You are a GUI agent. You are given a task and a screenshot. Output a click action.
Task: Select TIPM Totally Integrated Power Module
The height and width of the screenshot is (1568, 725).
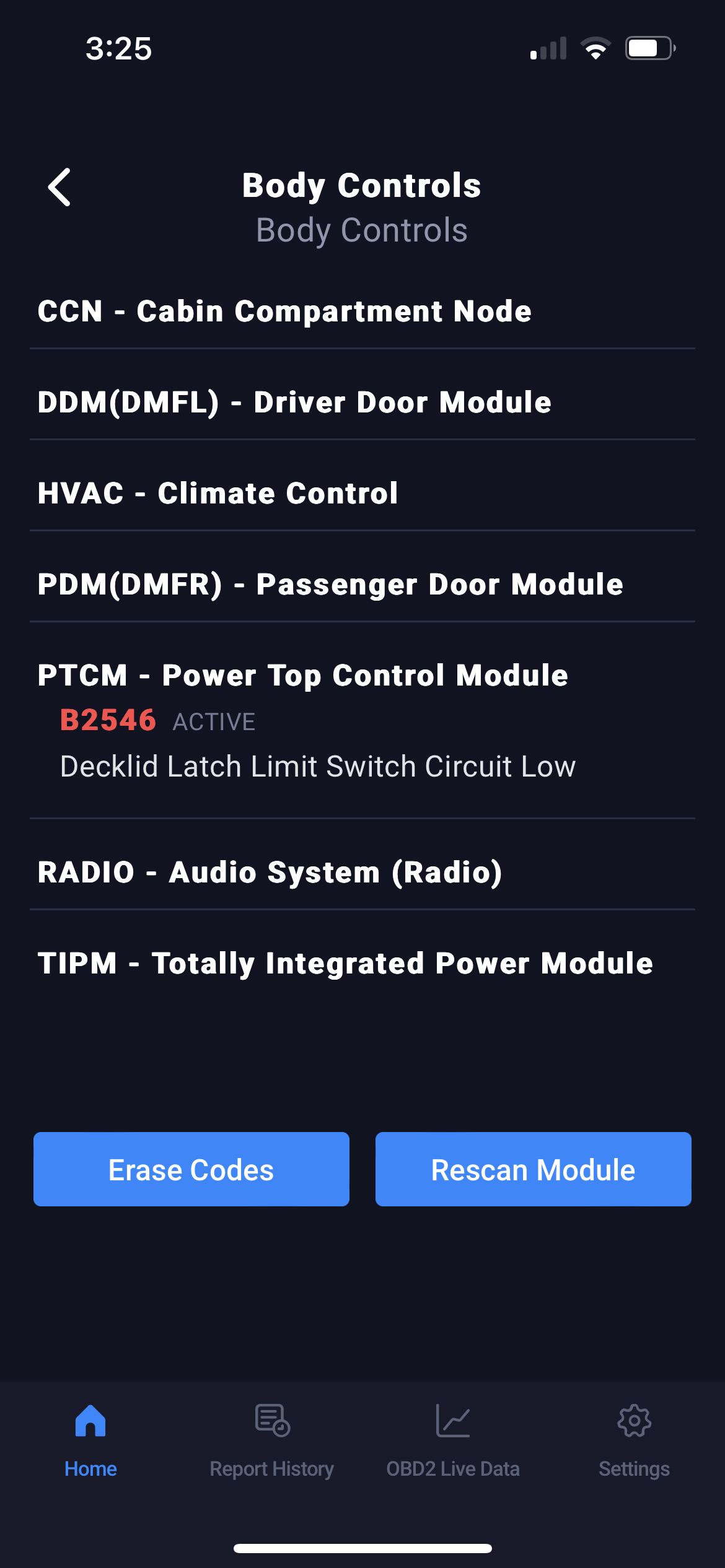[x=345, y=963]
